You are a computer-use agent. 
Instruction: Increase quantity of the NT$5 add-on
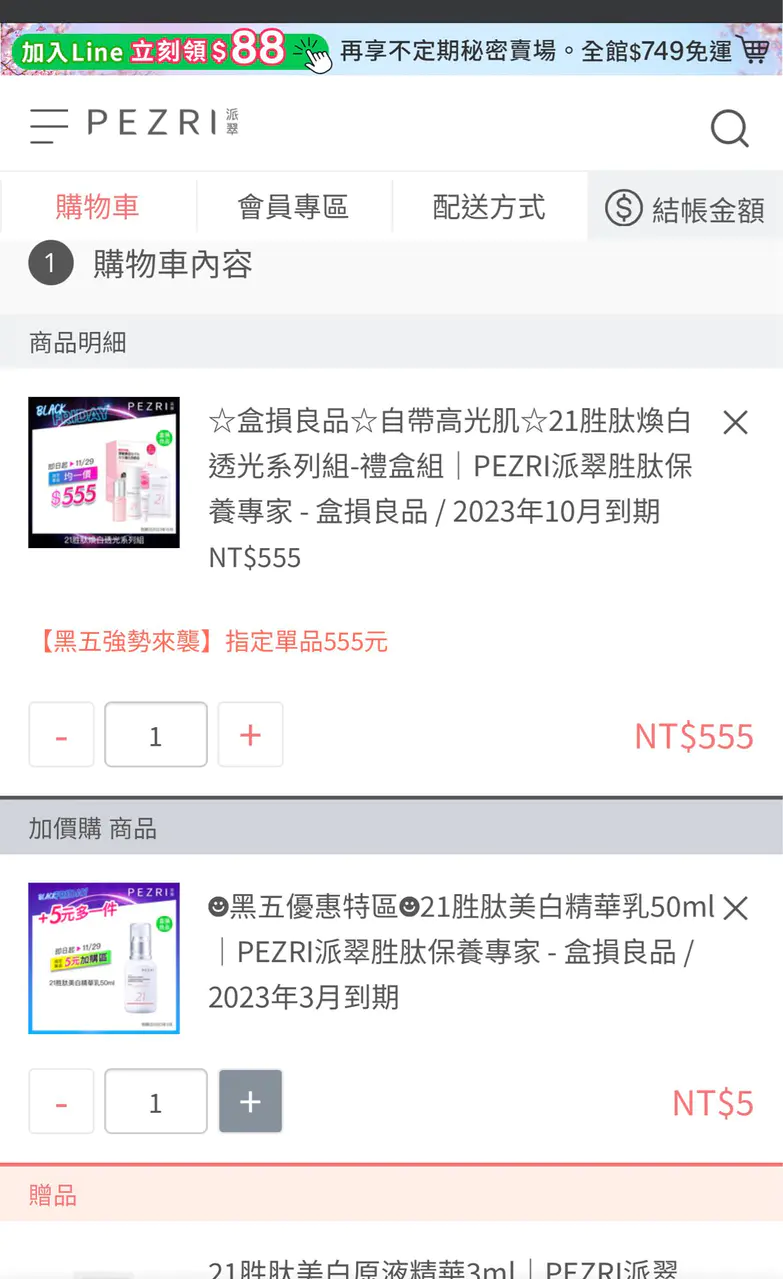click(250, 1102)
